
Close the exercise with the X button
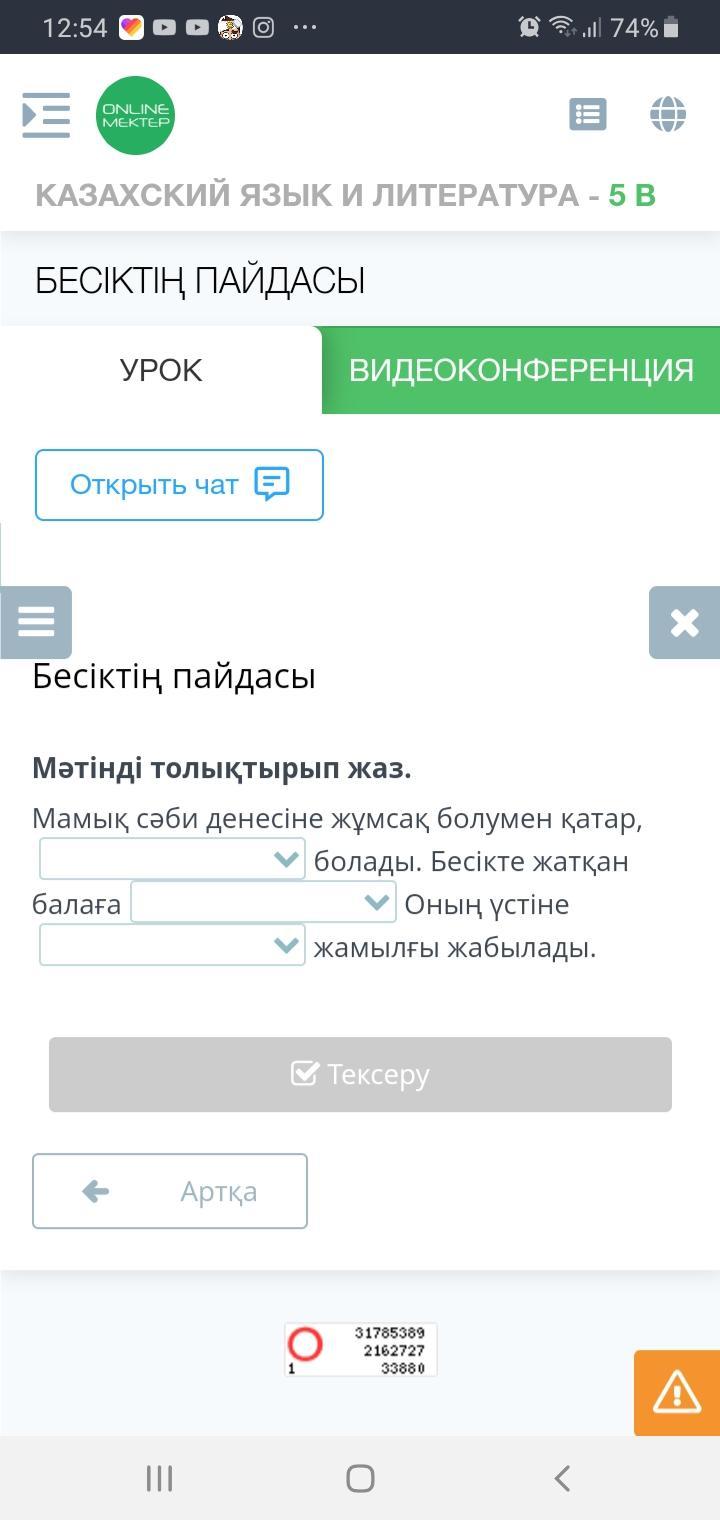click(x=684, y=622)
